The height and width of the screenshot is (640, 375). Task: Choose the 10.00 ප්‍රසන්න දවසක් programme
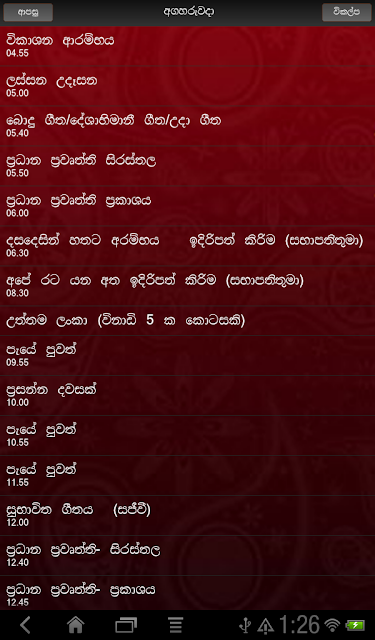(187, 396)
